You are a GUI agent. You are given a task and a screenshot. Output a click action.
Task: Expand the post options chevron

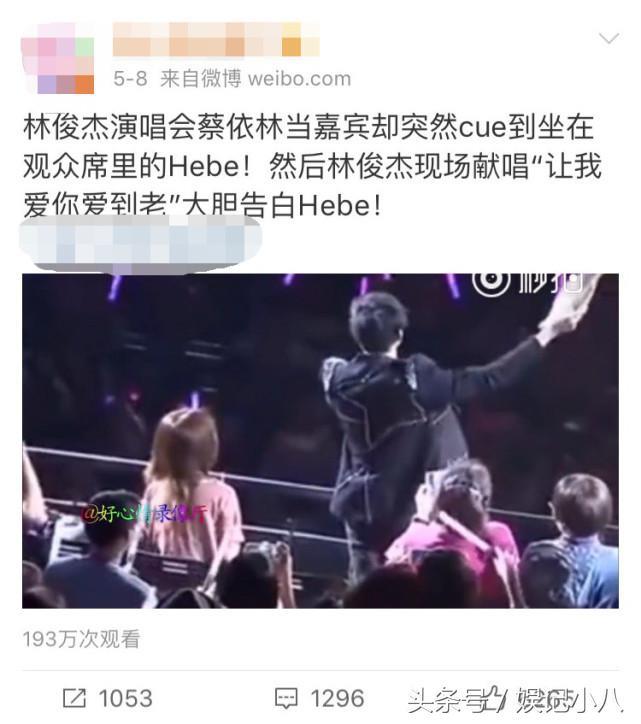click(607, 39)
